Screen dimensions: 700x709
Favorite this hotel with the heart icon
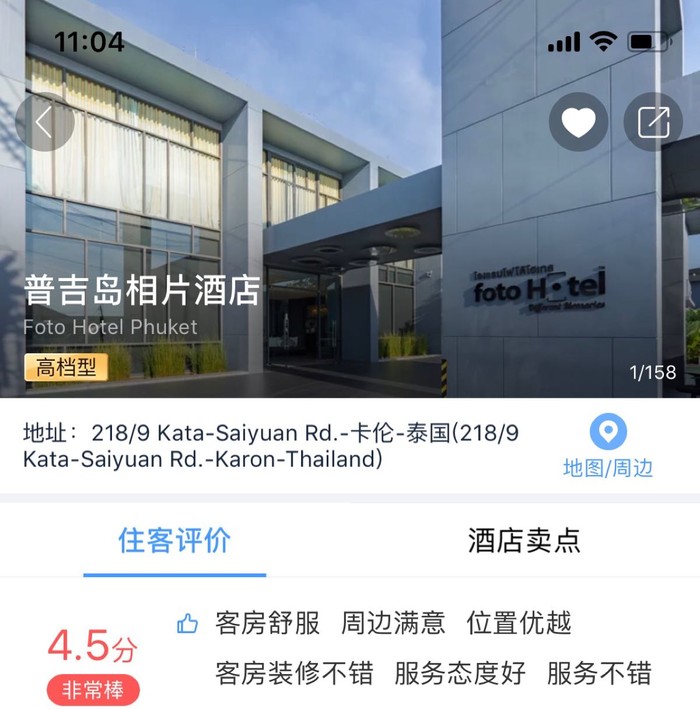(x=578, y=122)
